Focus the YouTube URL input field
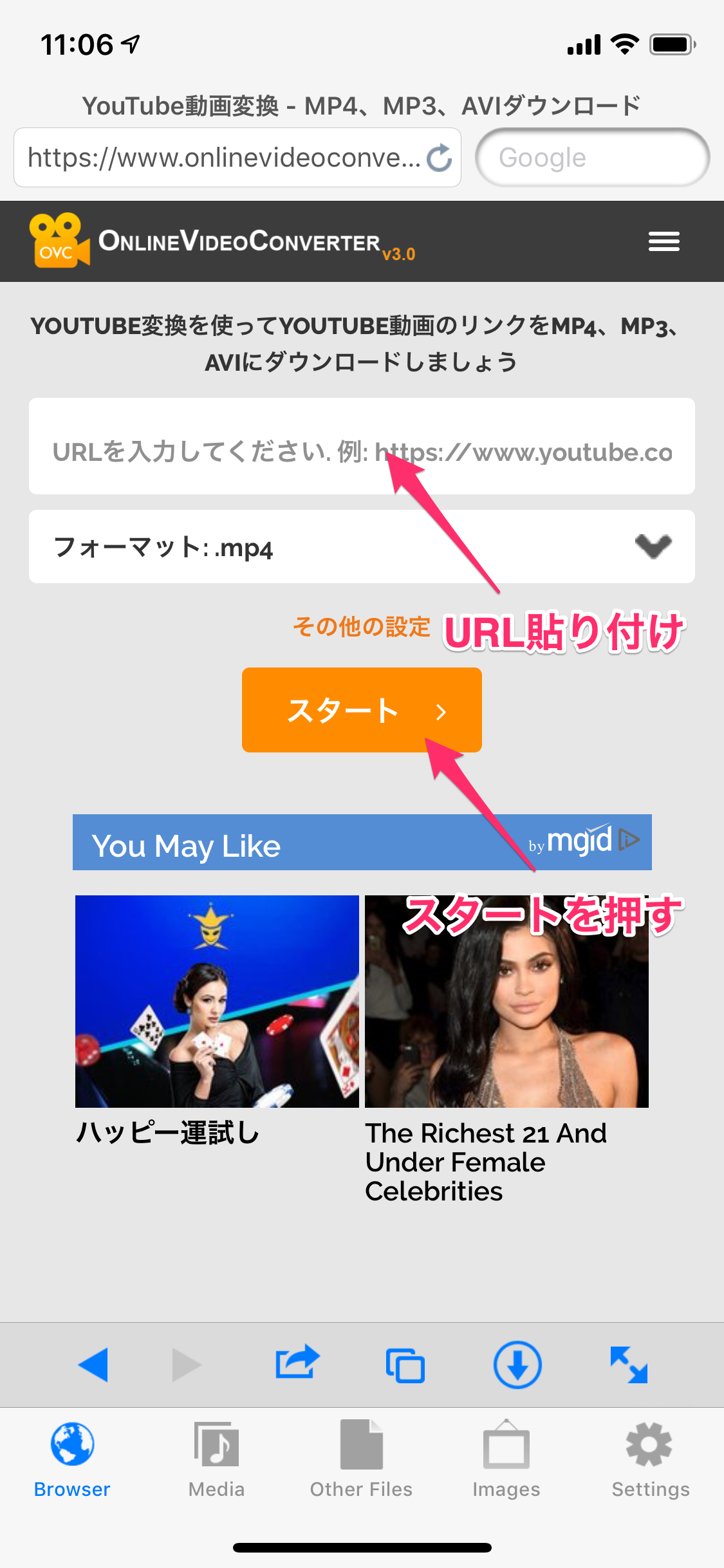The image size is (724, 1568). [362, 452]
